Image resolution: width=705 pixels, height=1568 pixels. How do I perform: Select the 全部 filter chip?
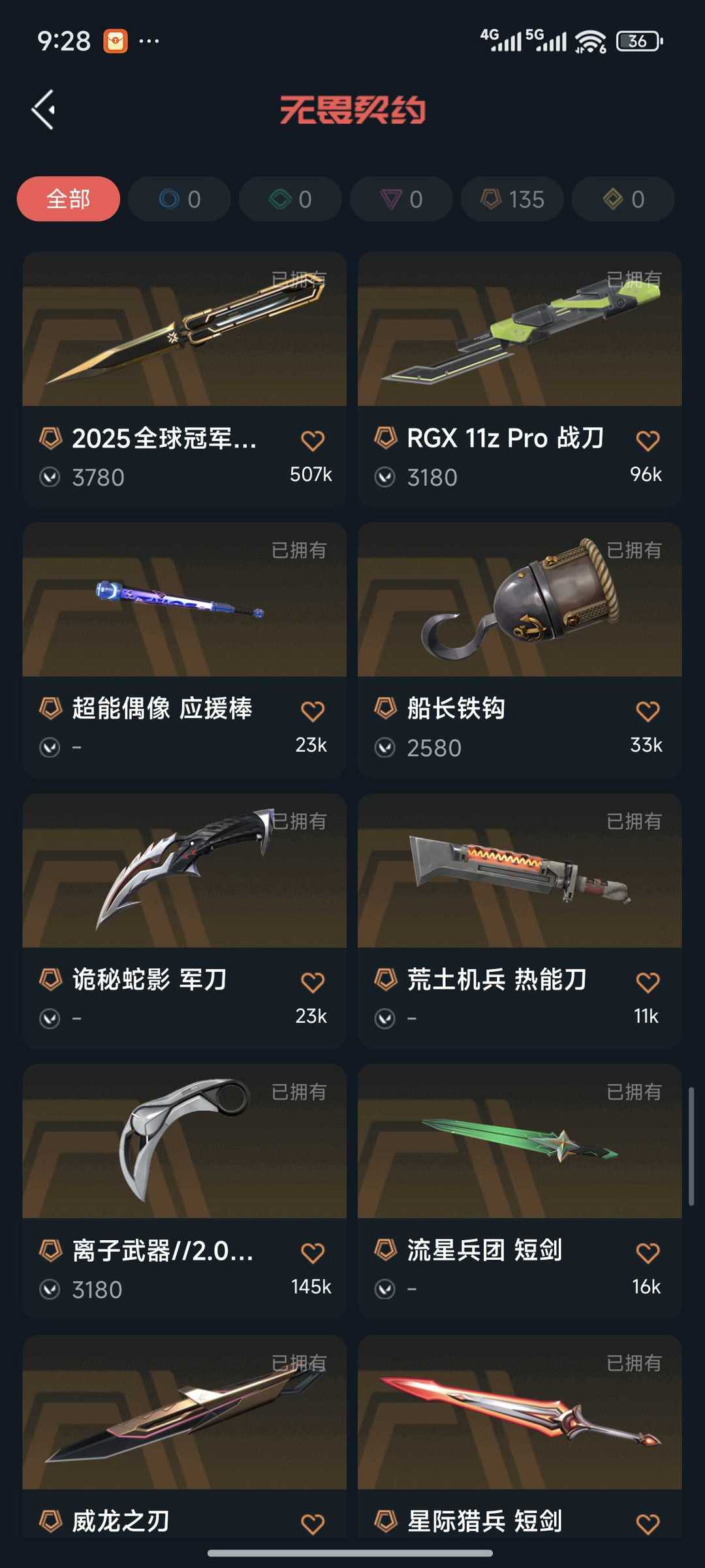click(69, 199)
